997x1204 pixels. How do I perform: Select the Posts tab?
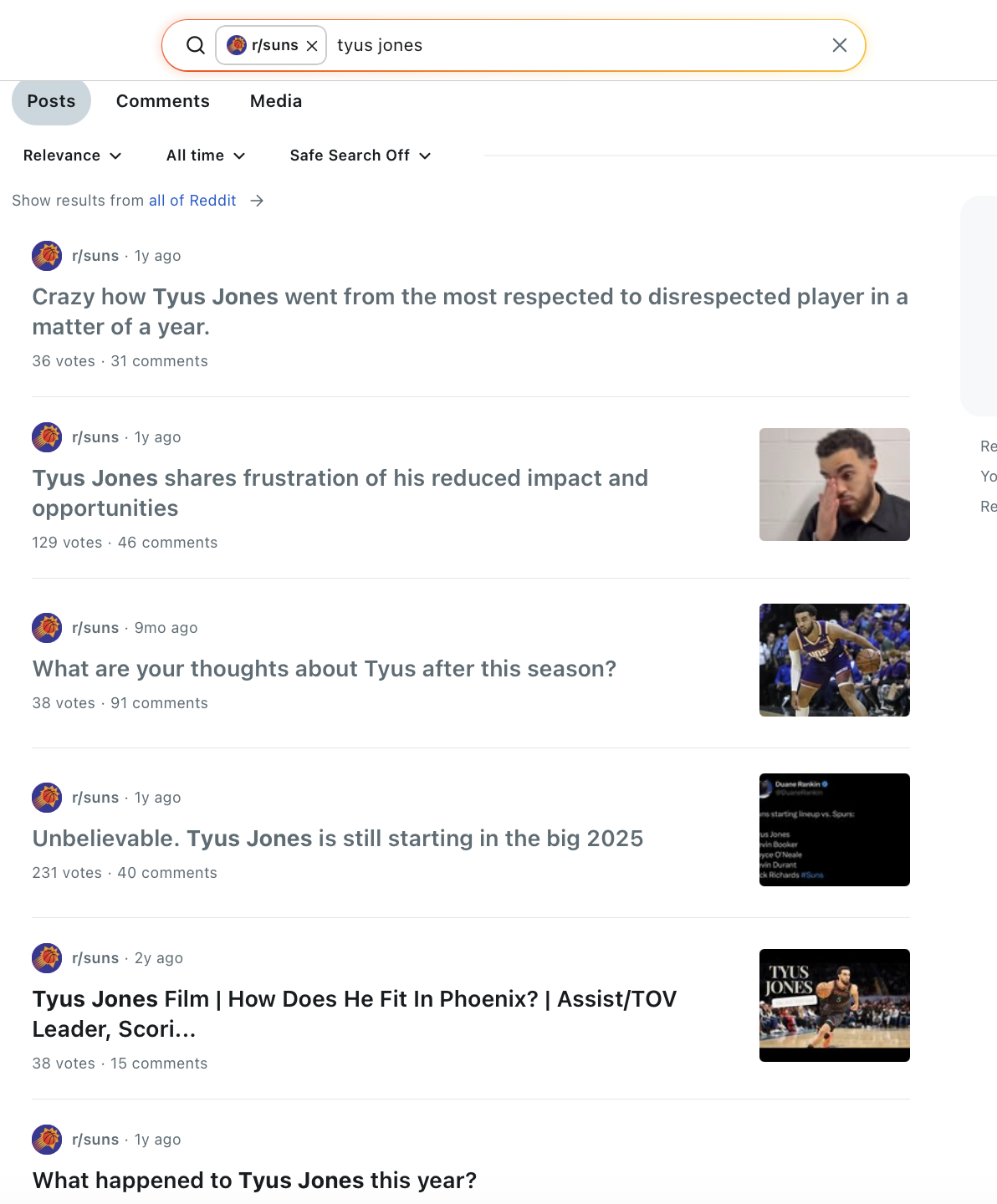51,101
